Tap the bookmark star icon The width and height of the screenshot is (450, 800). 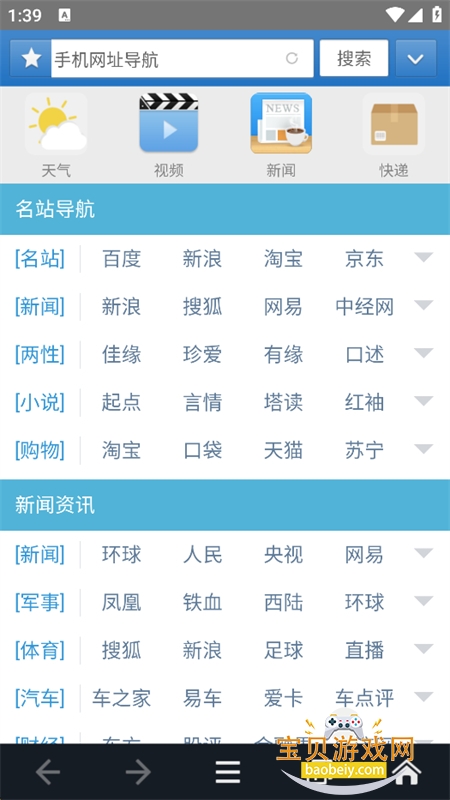pyautogui.click(x=31, y=59)
